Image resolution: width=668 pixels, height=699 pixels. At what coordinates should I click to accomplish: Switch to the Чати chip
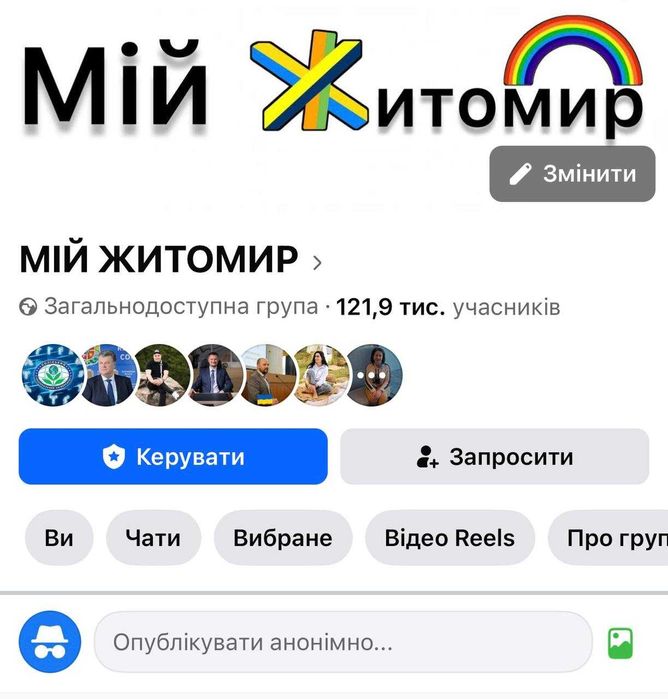(x=153, y=538)
